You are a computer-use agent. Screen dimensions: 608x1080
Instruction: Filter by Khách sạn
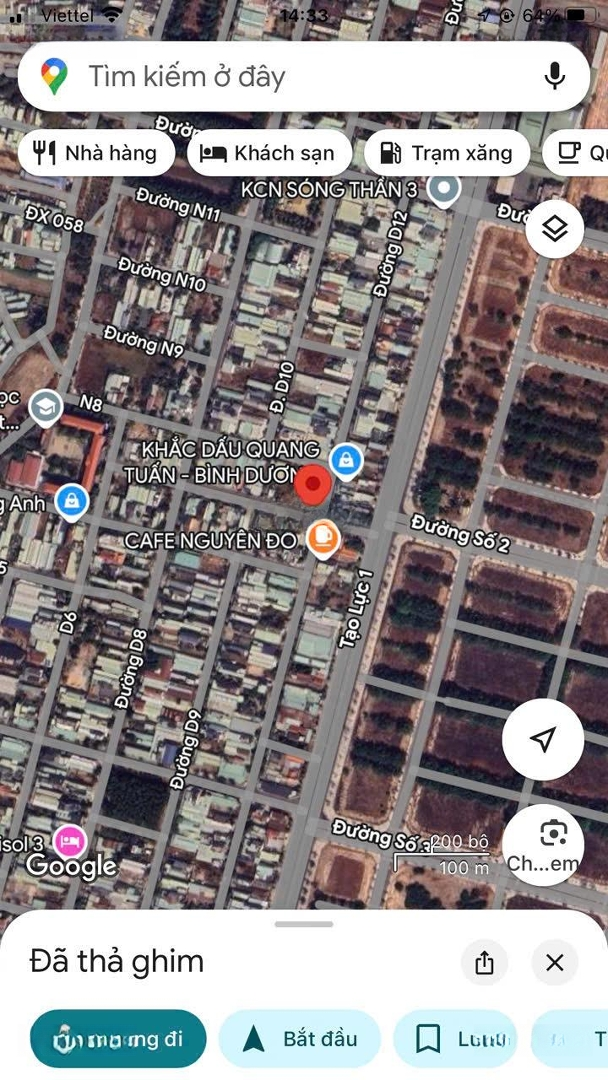tap(269, 153)
